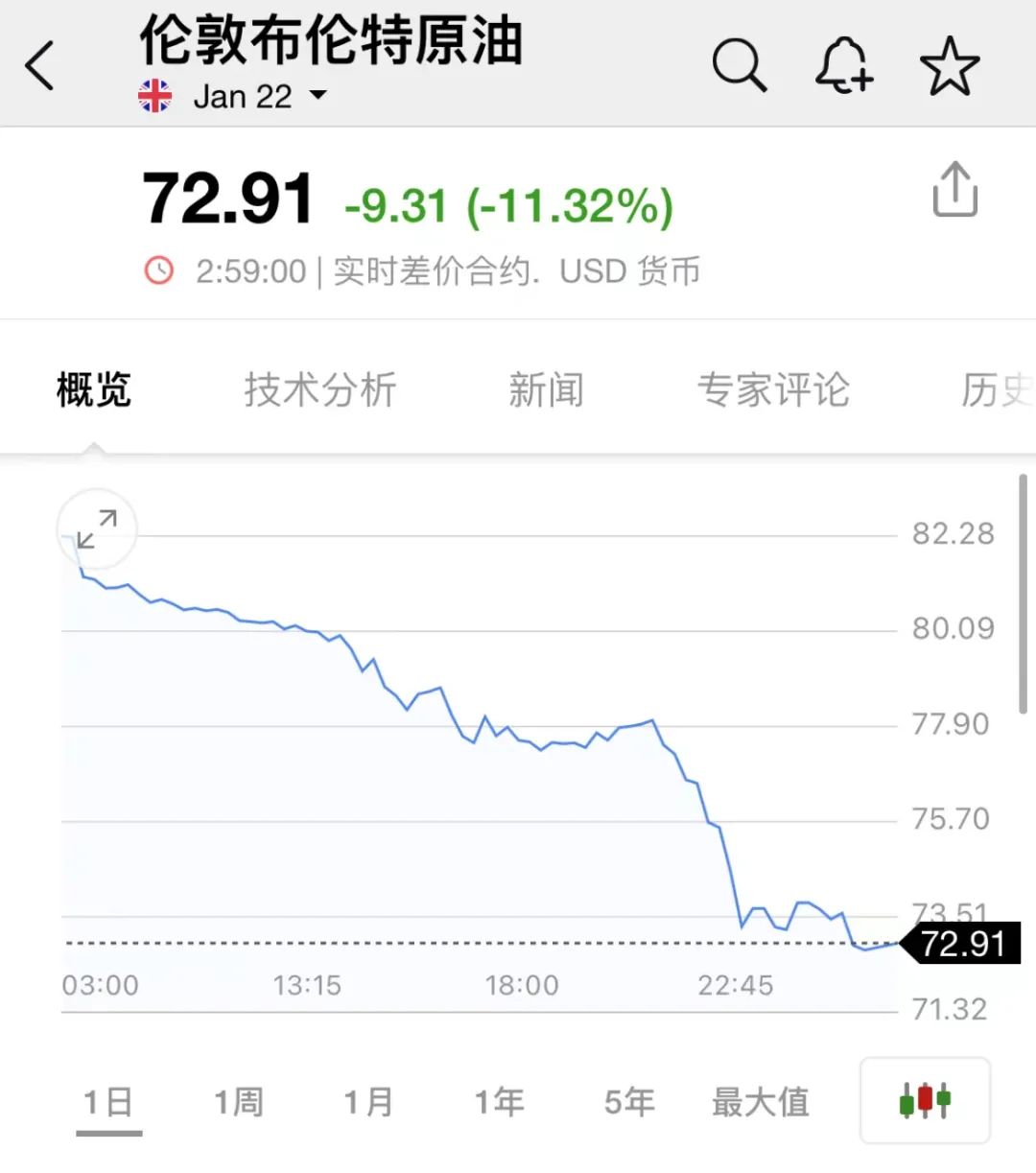Screen dimensions: 1036x1173
Task: Show the 最大值 chart range
Action: tap(760, 1102)
